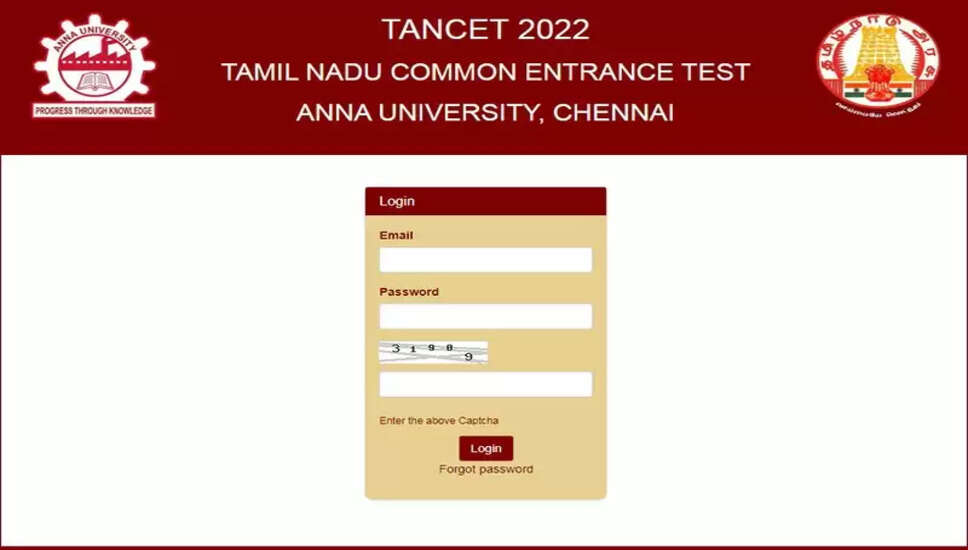
Task: Select the captcha entry field
Action: click(x=485, y=384)
